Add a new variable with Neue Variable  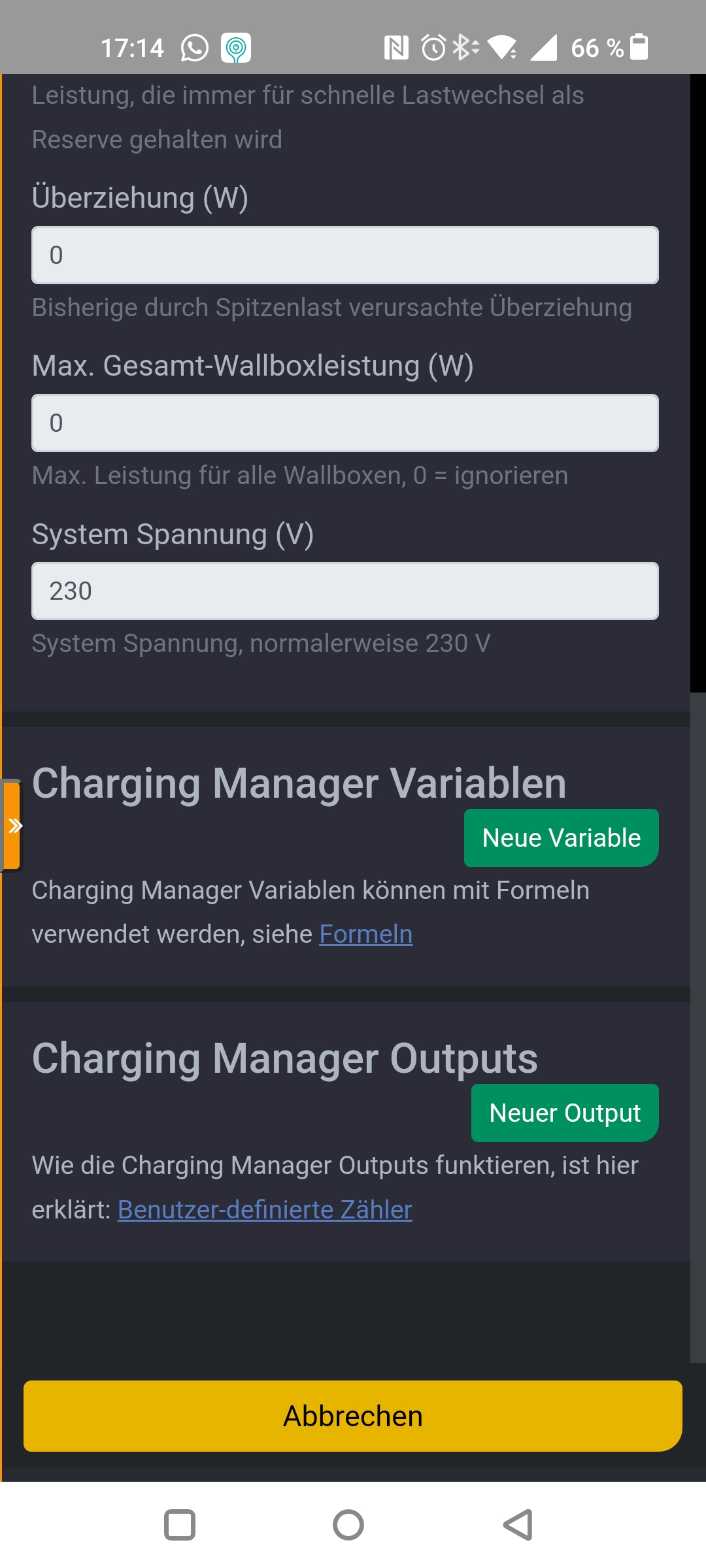tap(561, 838)
